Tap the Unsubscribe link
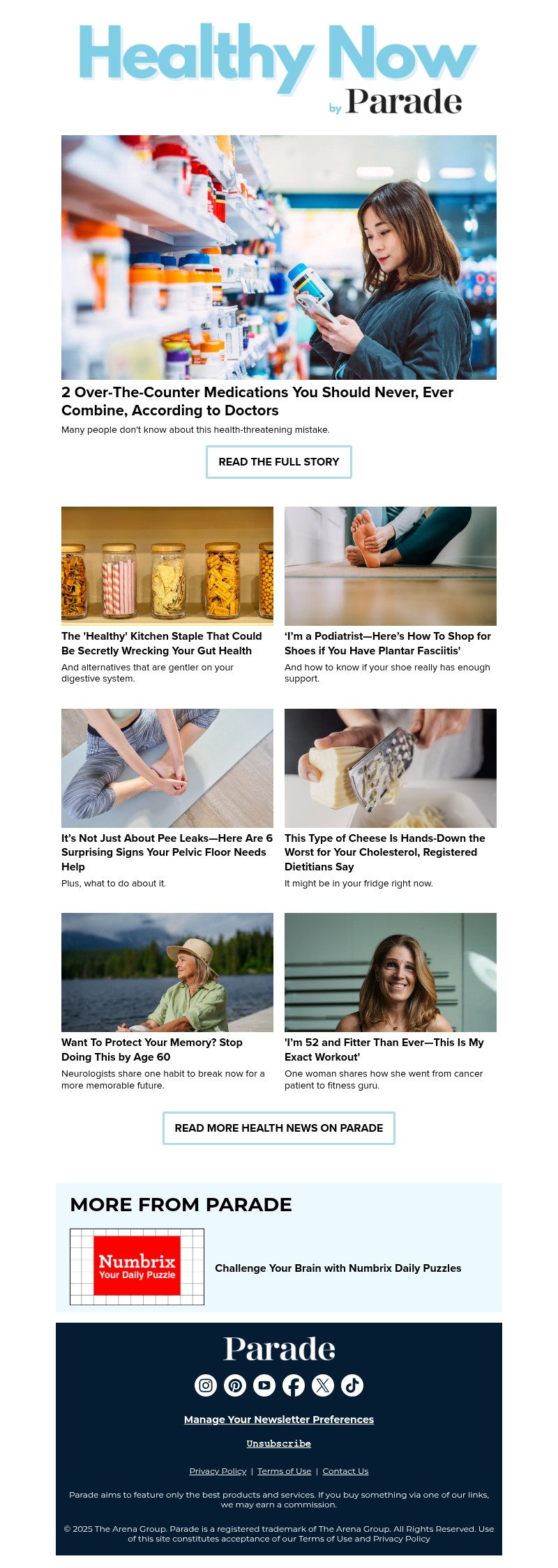The image size is (558, 1568). pos(279,1443)
